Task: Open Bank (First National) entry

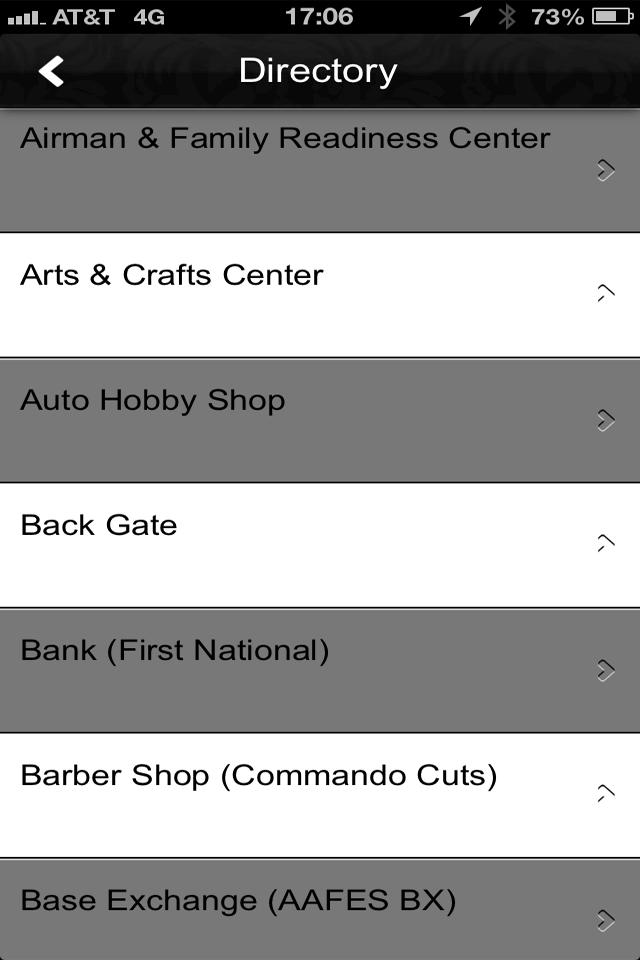Action: 320,670
